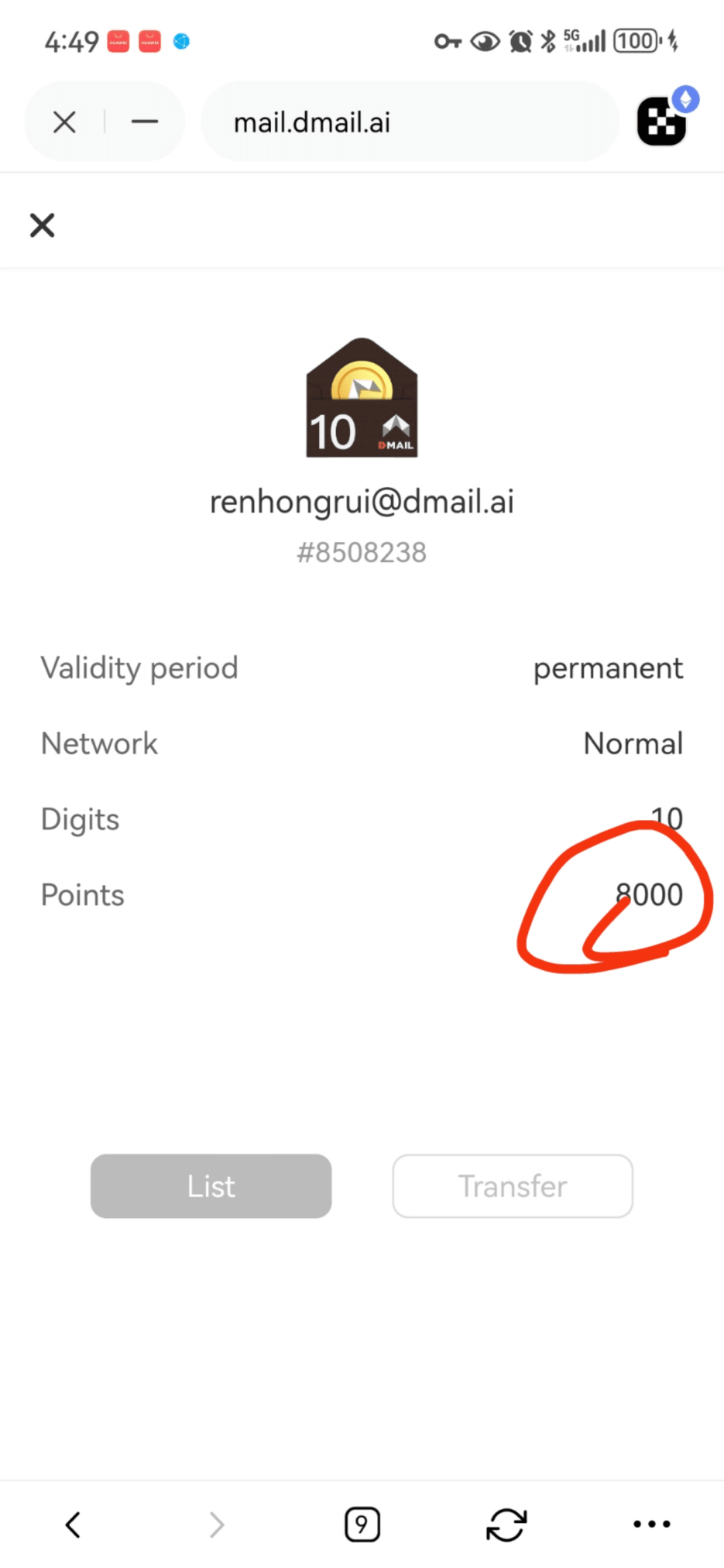
Task: Tap the Transfer button
Action: (x=513, y=1186)
